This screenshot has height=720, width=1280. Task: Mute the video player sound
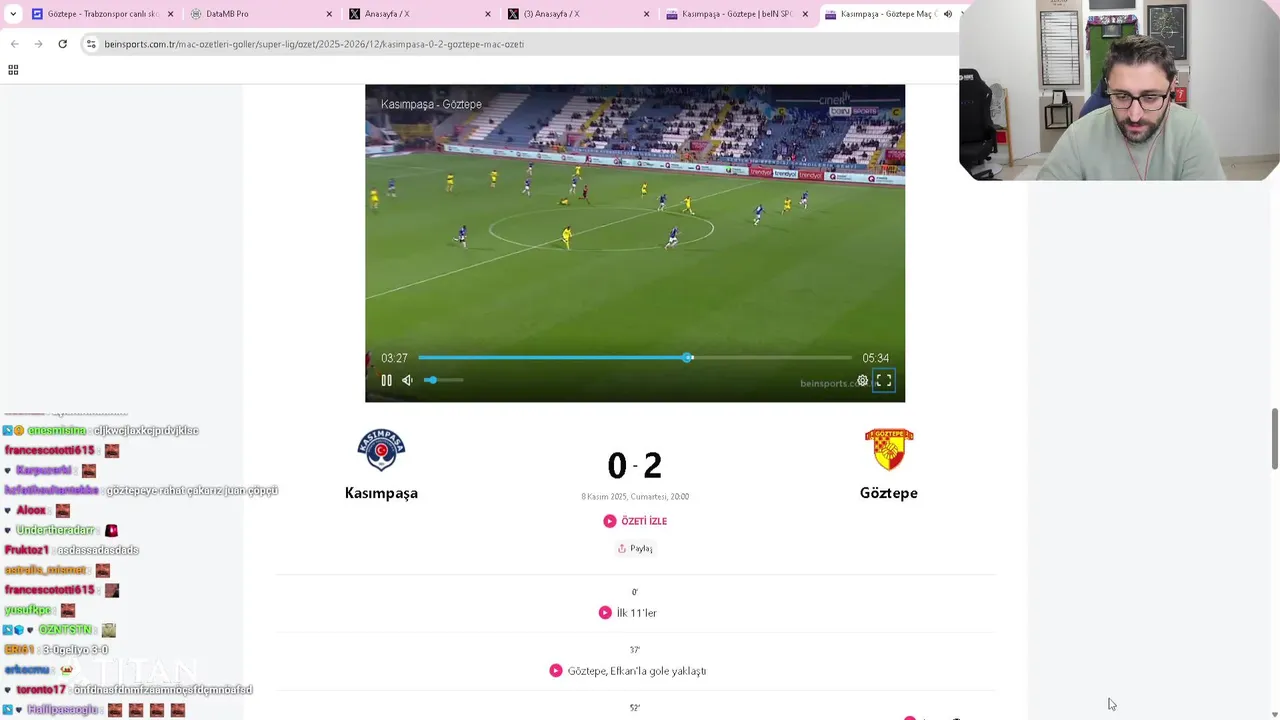pos(407,380)
